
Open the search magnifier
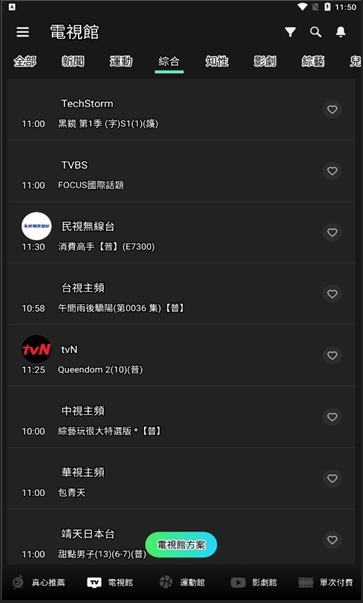(x=316, y=32)
